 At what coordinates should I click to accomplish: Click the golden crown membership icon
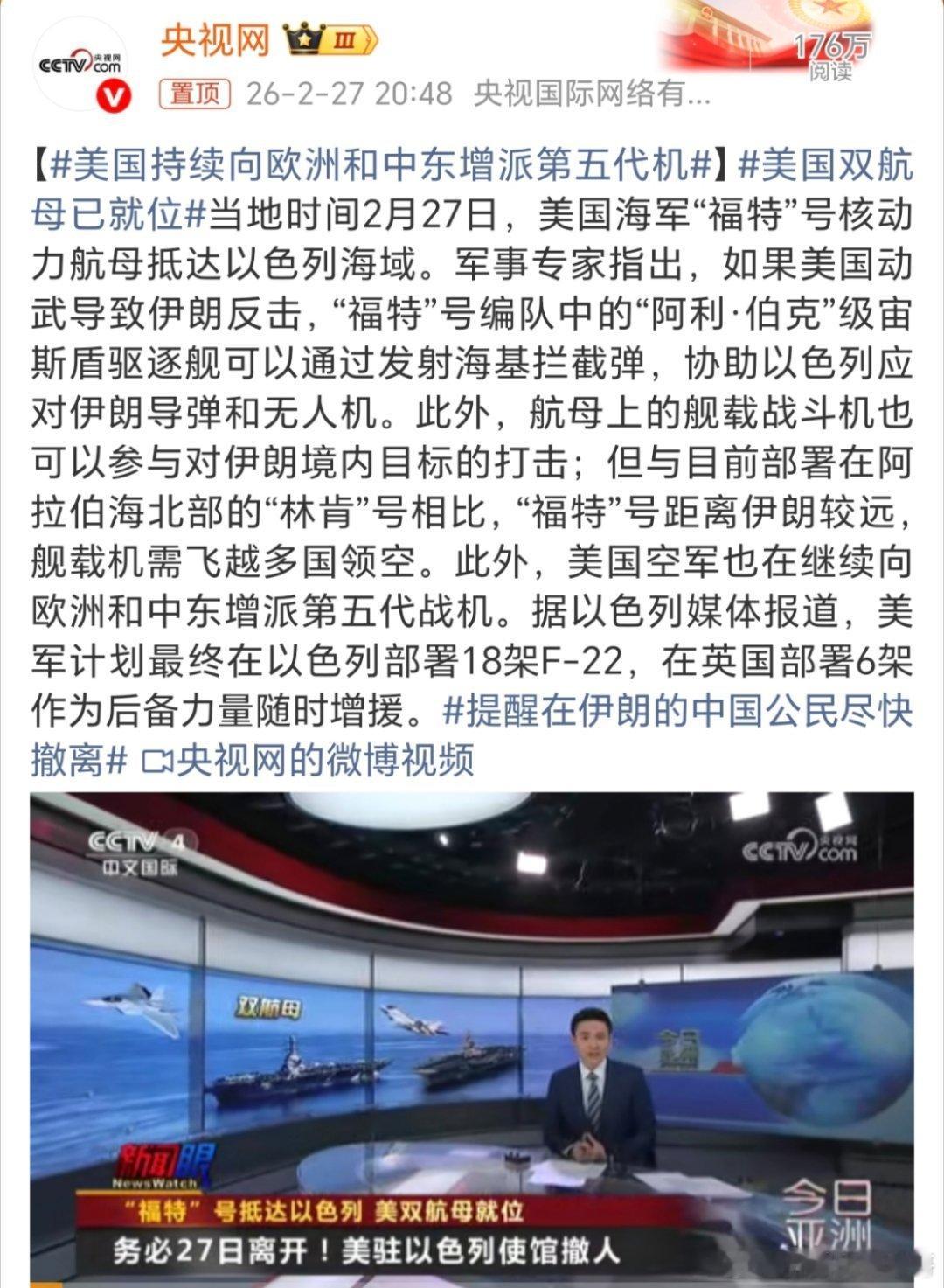tap(302, 40)
